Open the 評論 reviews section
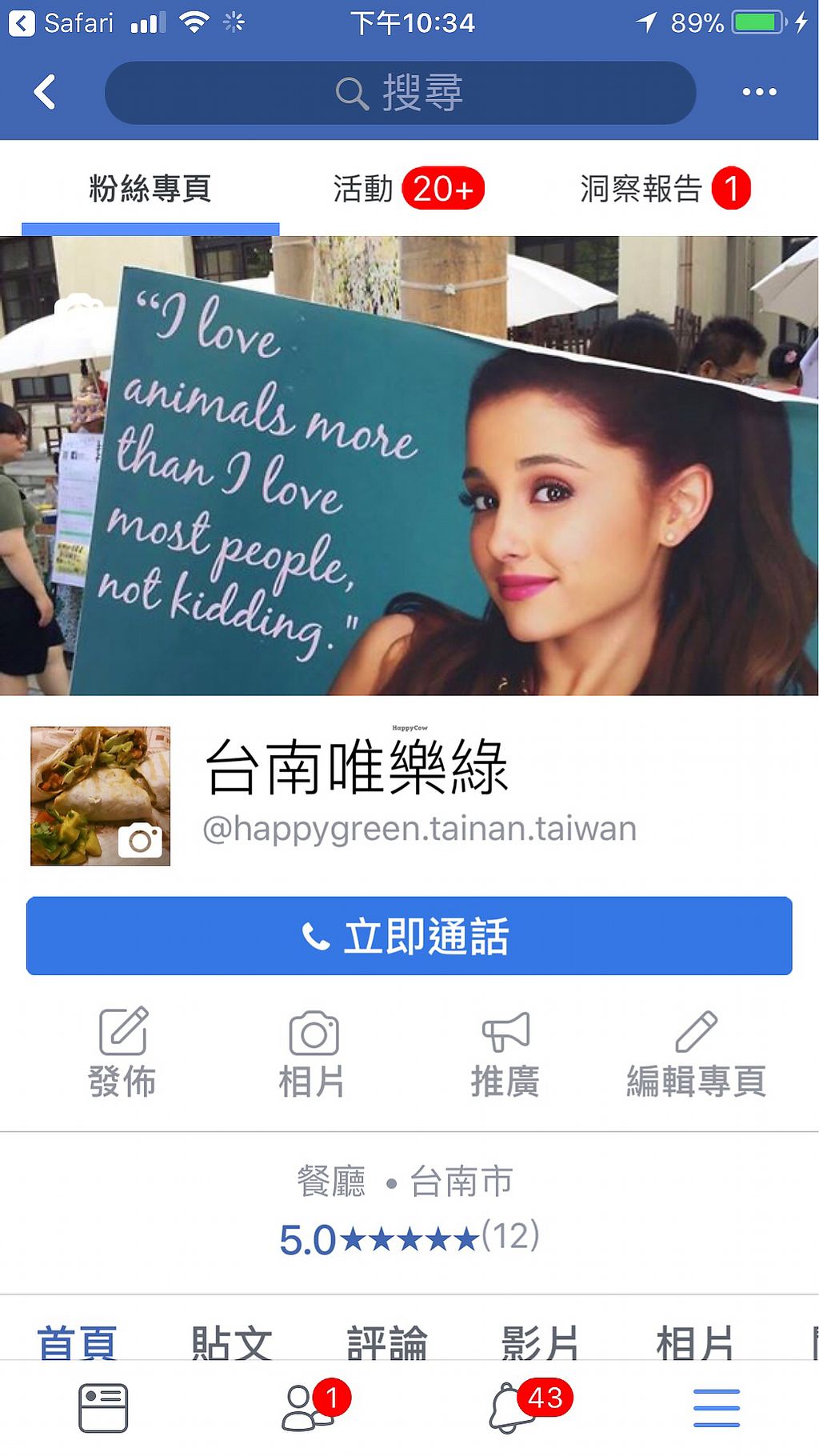819x1456 pixels. (x=387, y=1342)
